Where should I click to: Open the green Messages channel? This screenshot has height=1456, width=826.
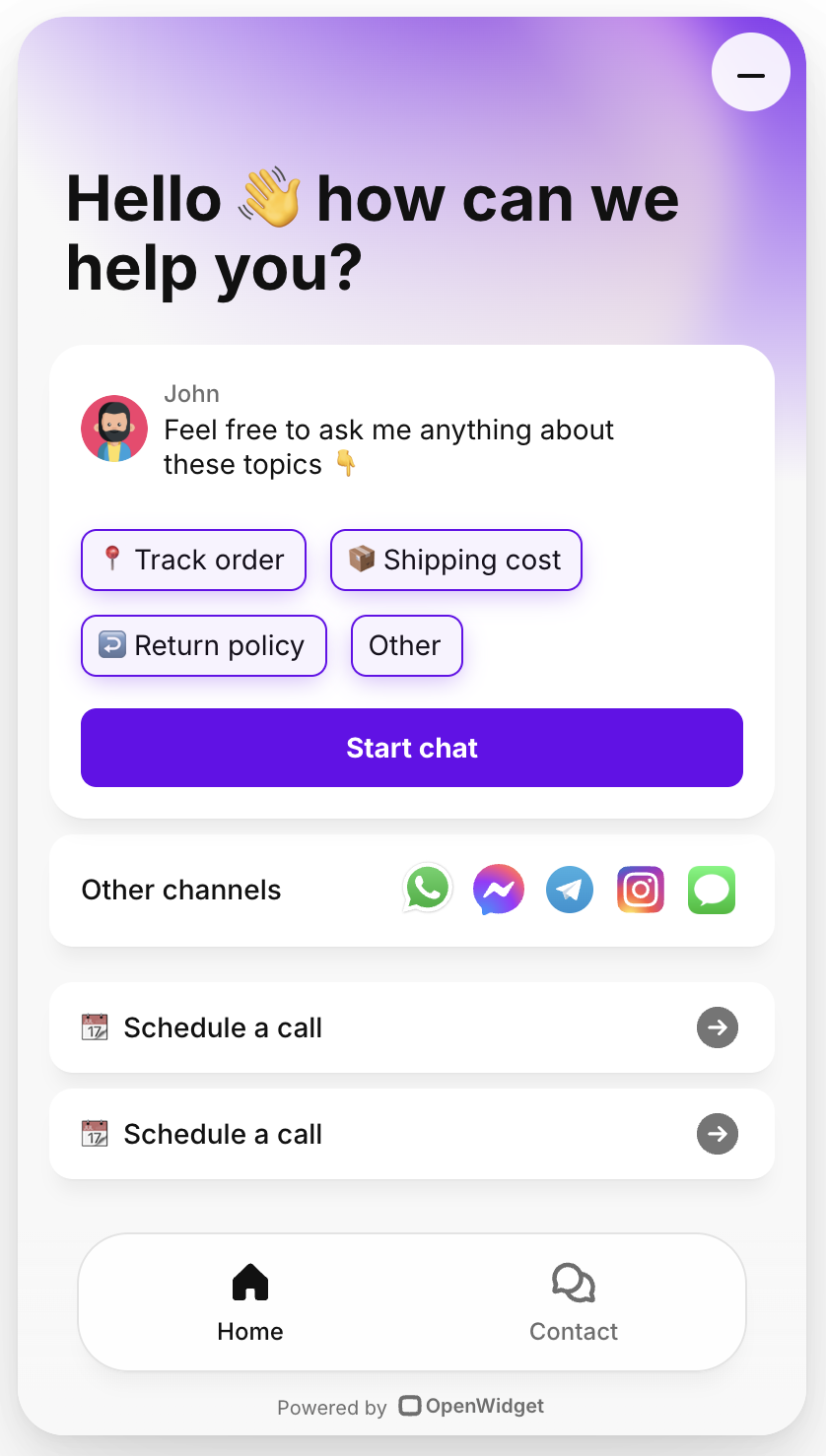coord(712,890)
